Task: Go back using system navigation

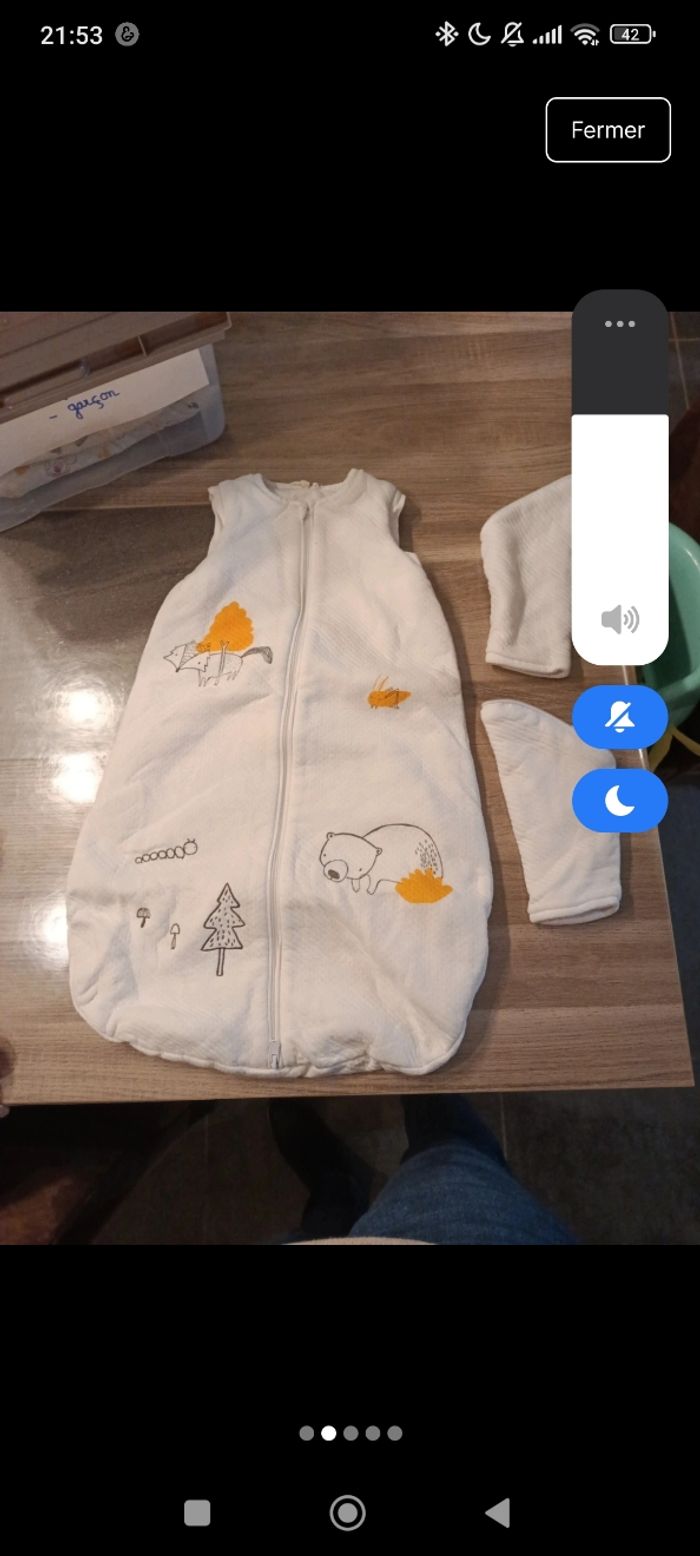Action: (497, 1513)
